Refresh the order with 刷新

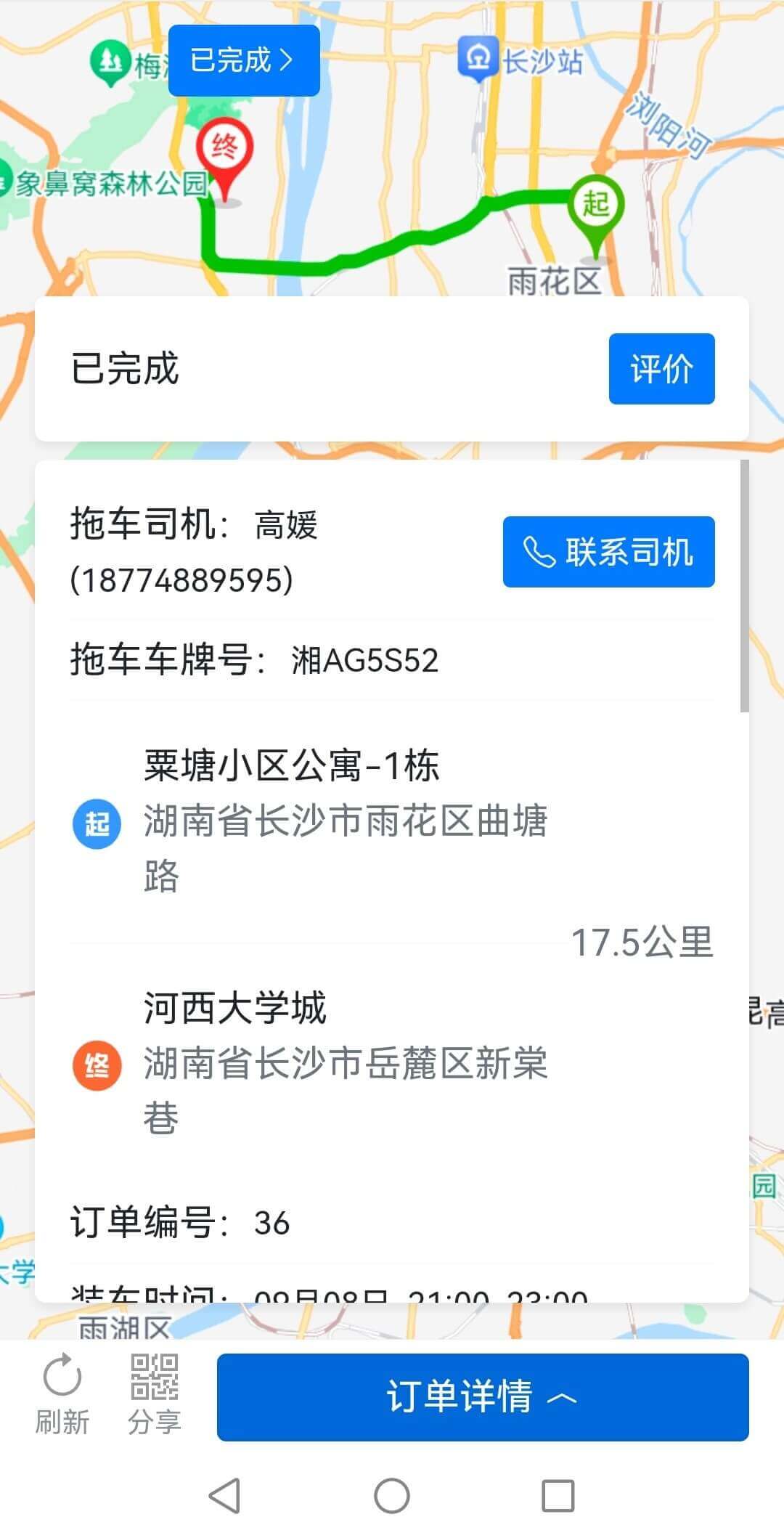[62, 1394]
